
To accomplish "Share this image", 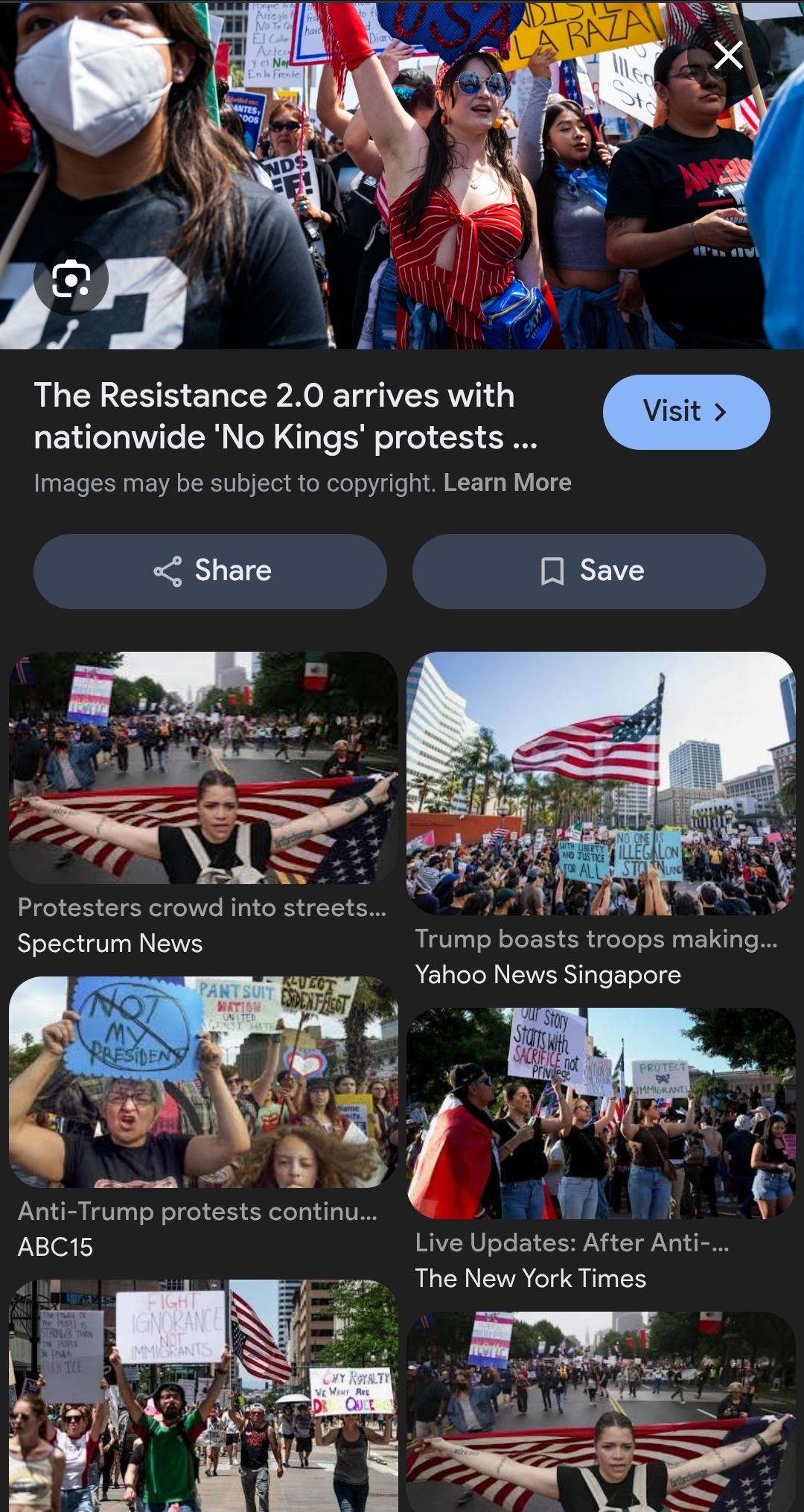I will click(210, 571).
